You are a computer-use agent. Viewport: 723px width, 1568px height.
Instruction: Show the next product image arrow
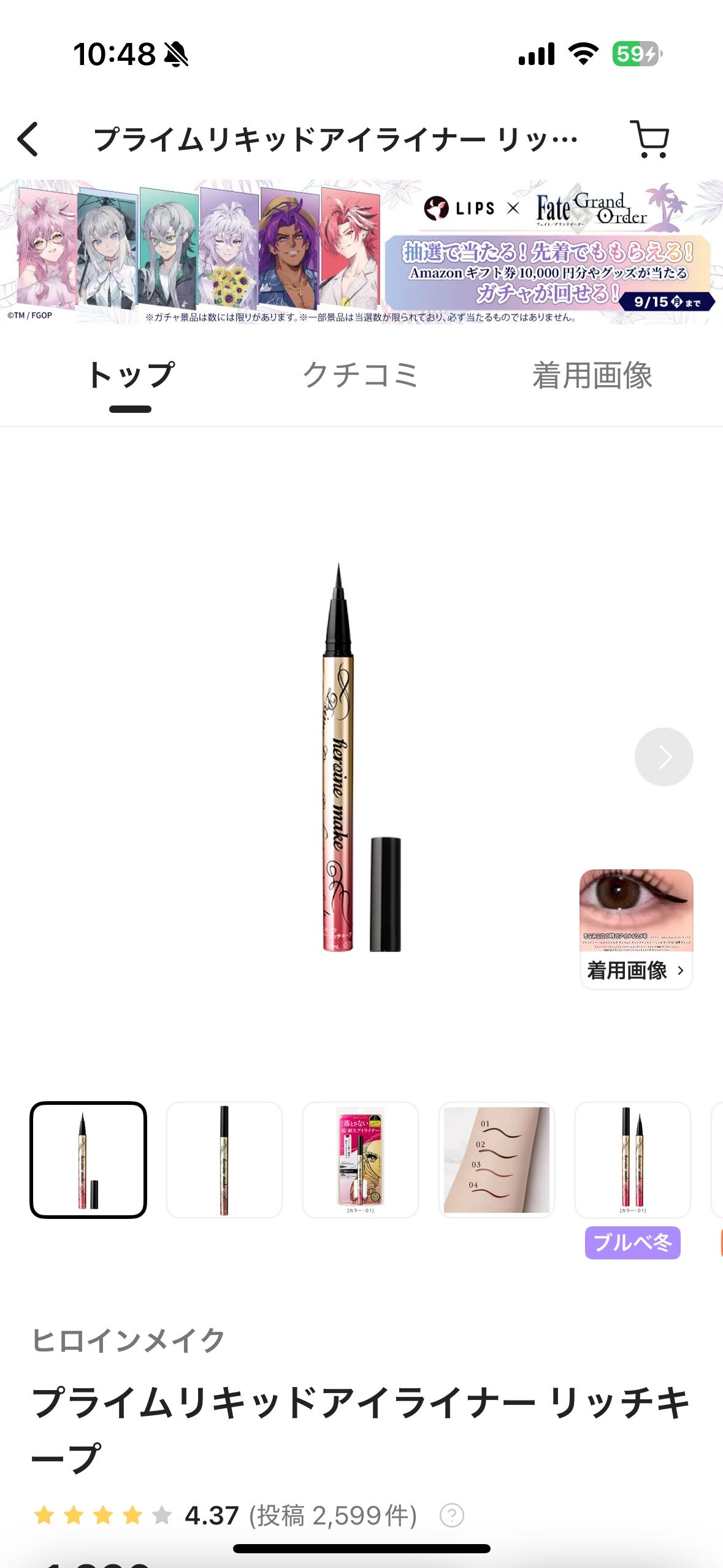[664, 757]
